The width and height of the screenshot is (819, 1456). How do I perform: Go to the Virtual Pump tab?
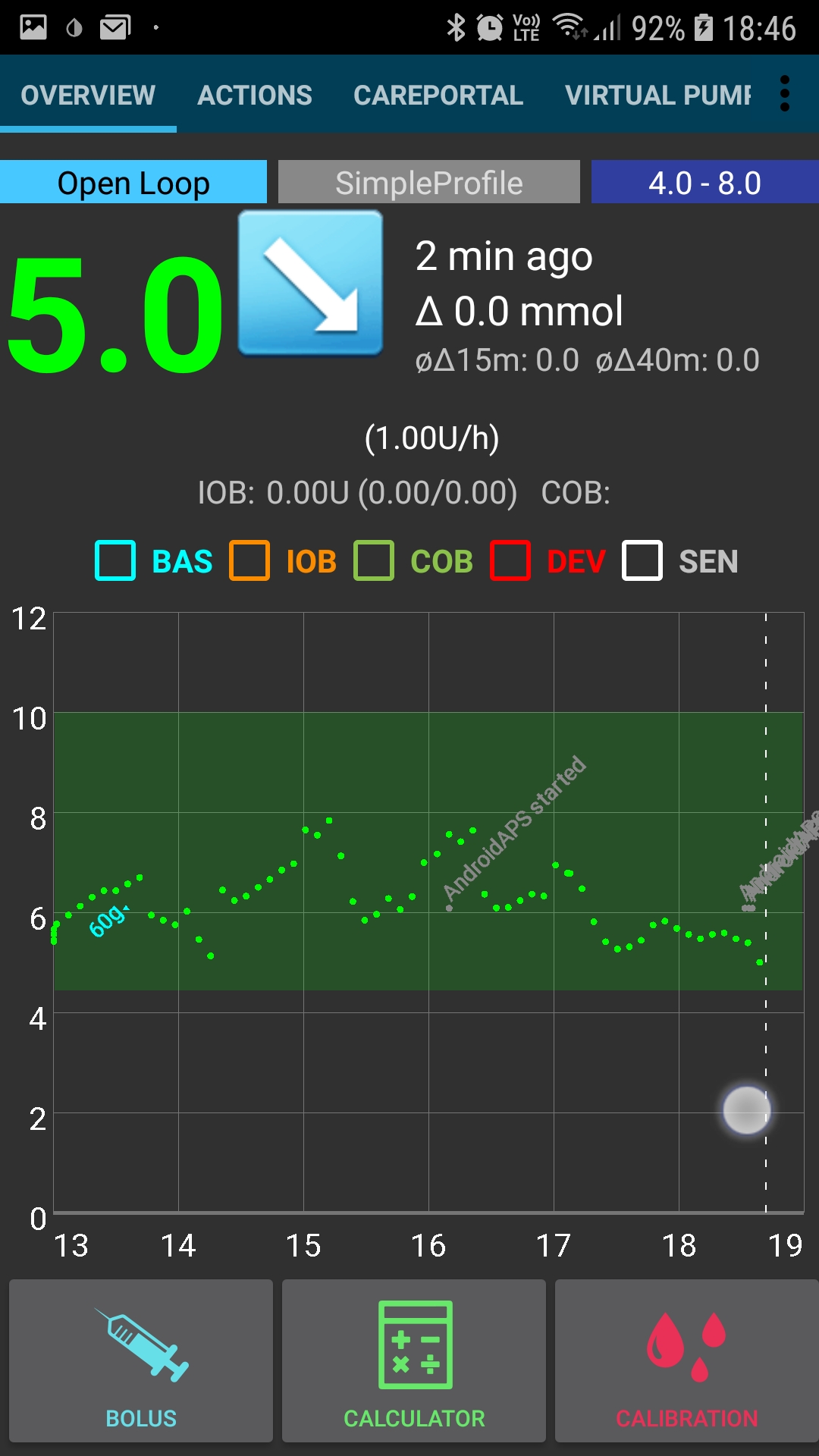658,96
